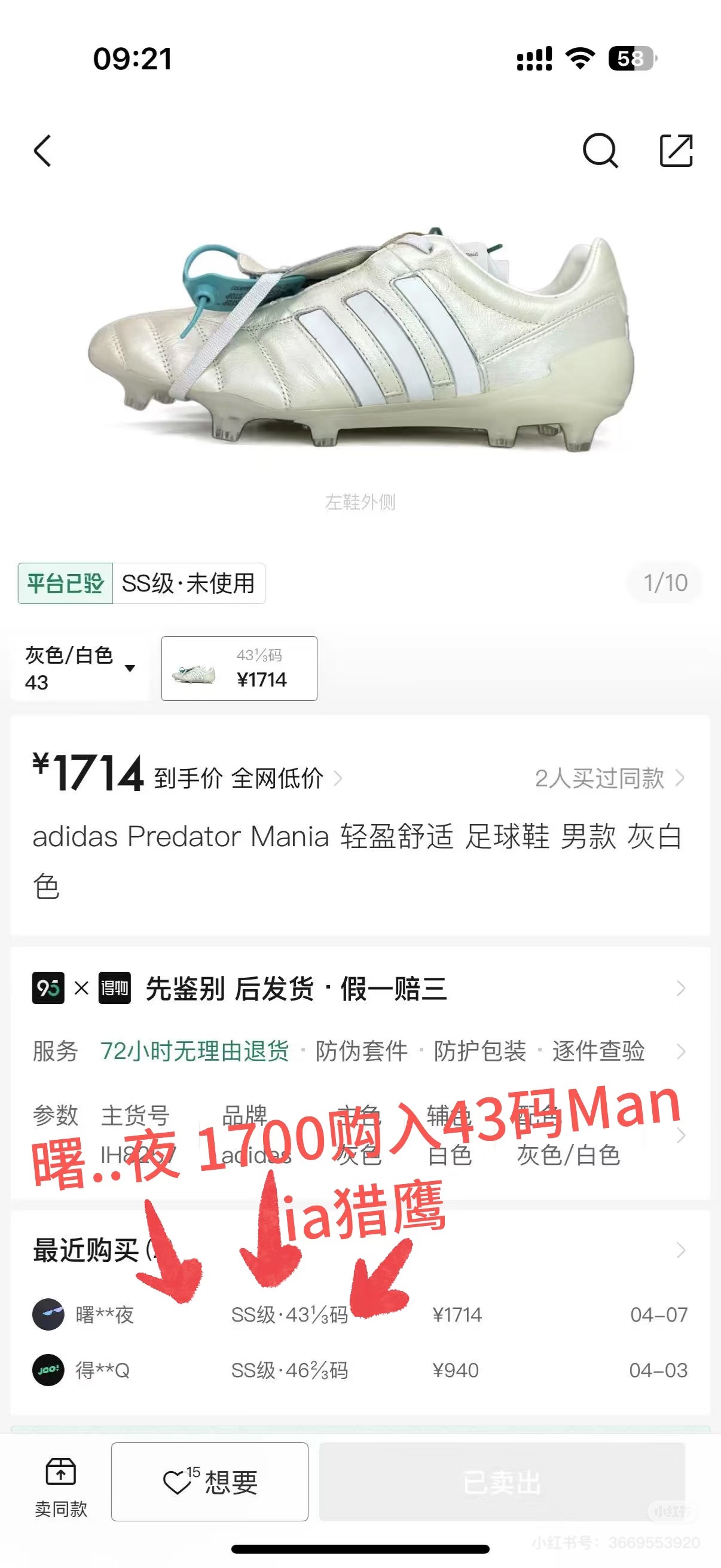Expand the 参数 product parameters row
The image size is (721, 1568).
(x=360, y=1136)
